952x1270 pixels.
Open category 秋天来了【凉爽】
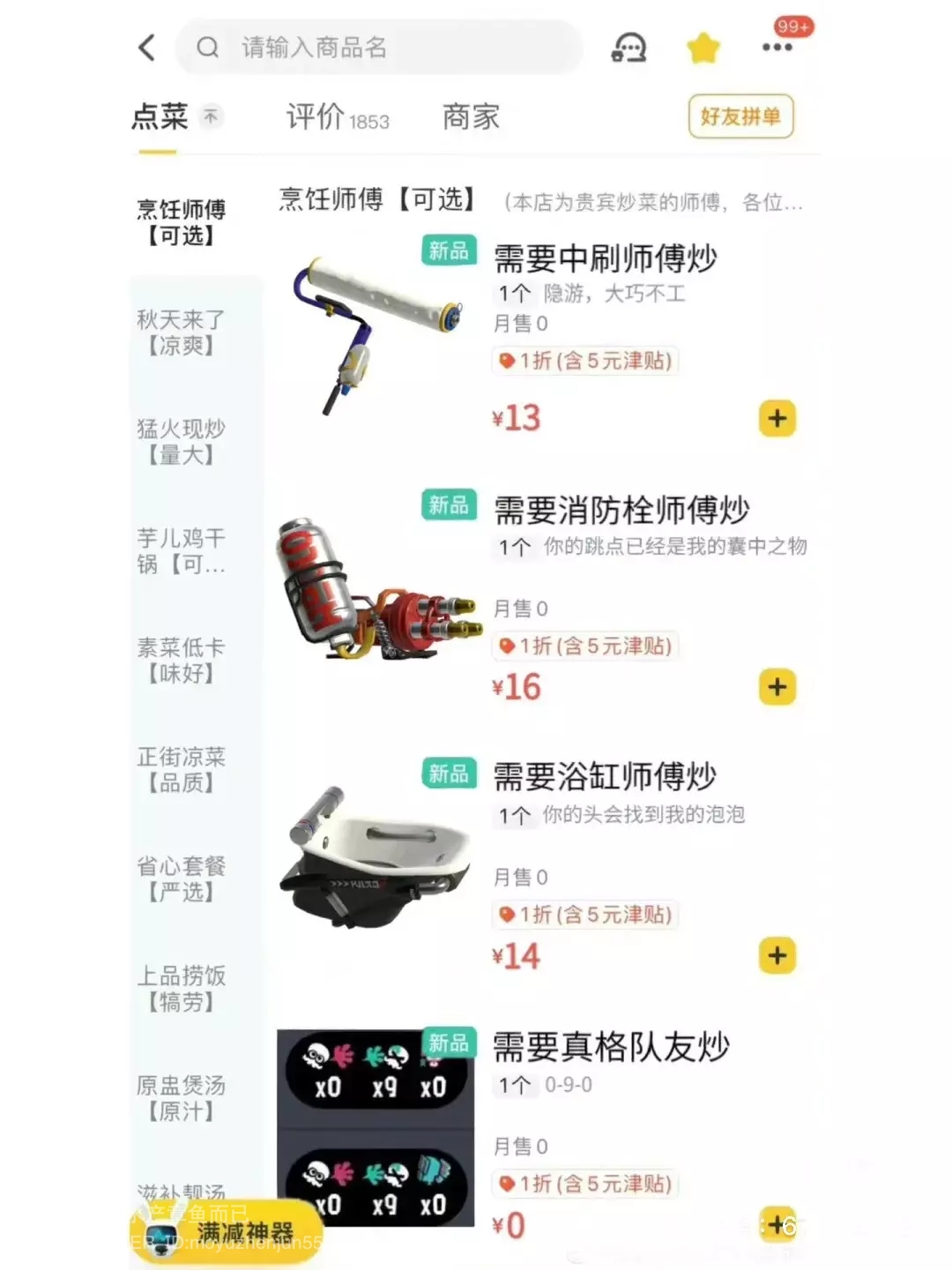coord(181,332)
